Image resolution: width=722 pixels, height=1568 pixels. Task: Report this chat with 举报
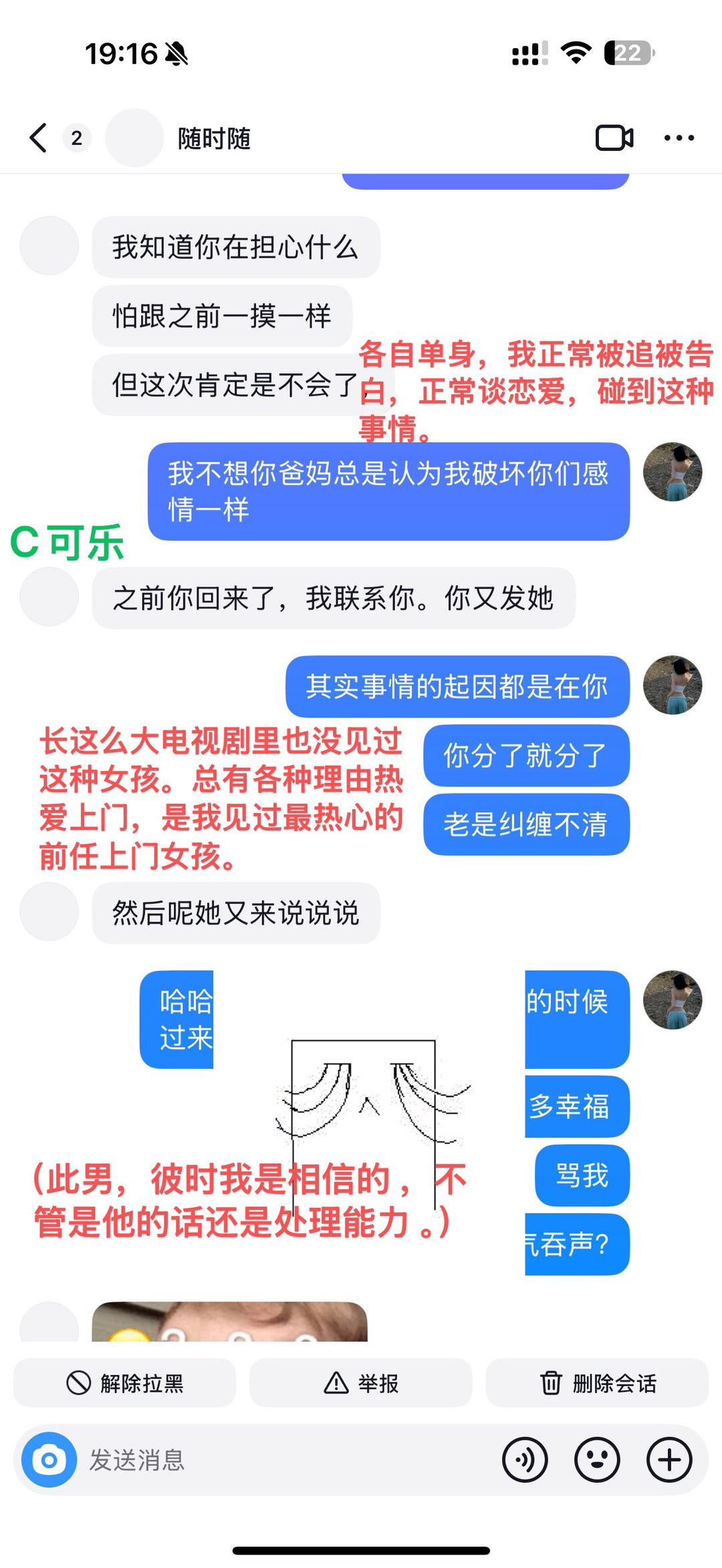(361, 1382)
